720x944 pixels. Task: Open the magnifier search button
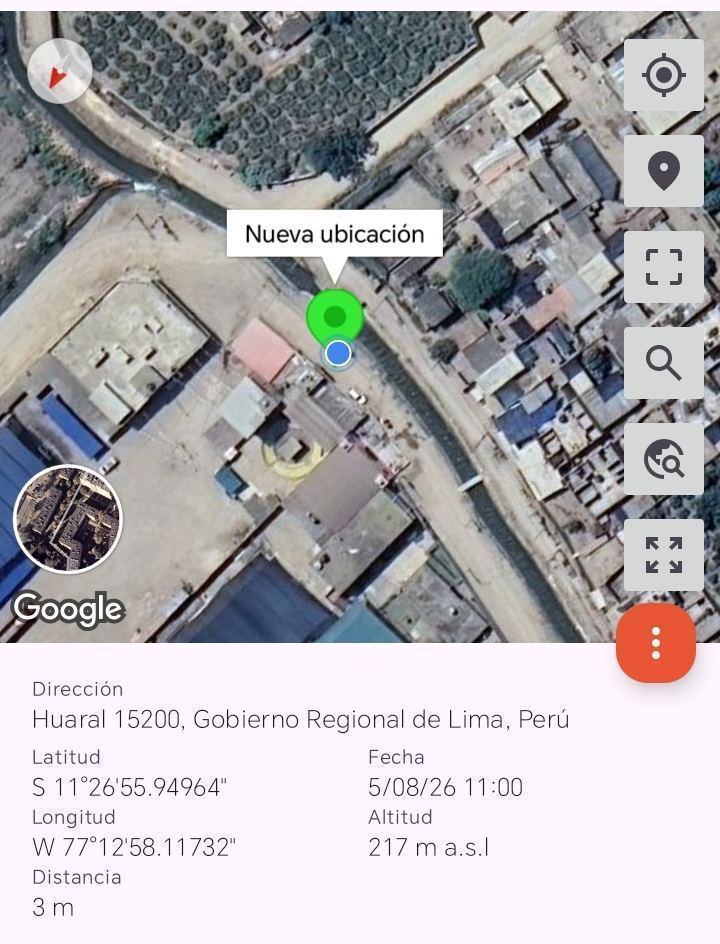tap(663, 362)
